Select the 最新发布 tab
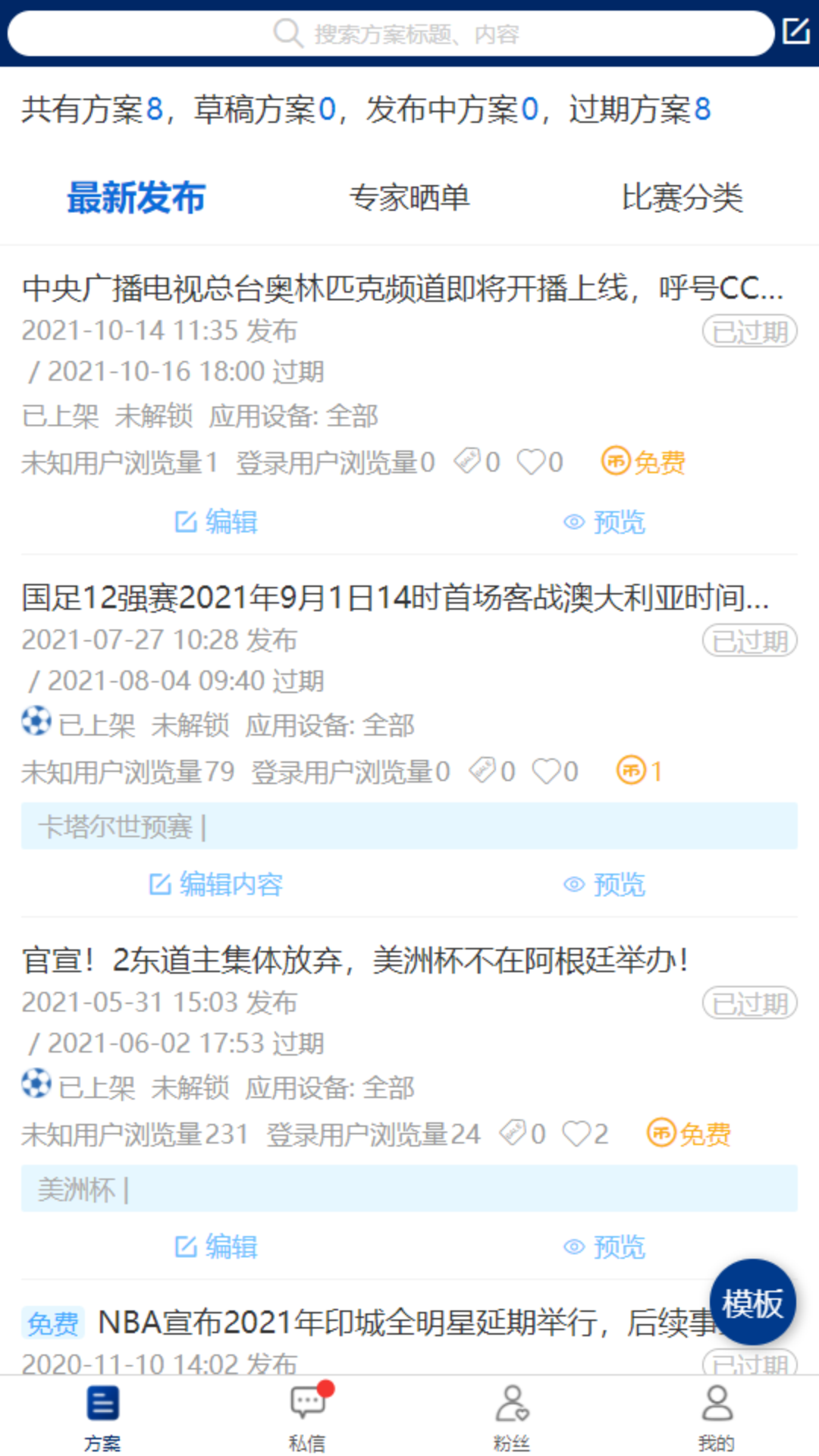This screenshot has height=1456, width=819. tap(136, 198)
